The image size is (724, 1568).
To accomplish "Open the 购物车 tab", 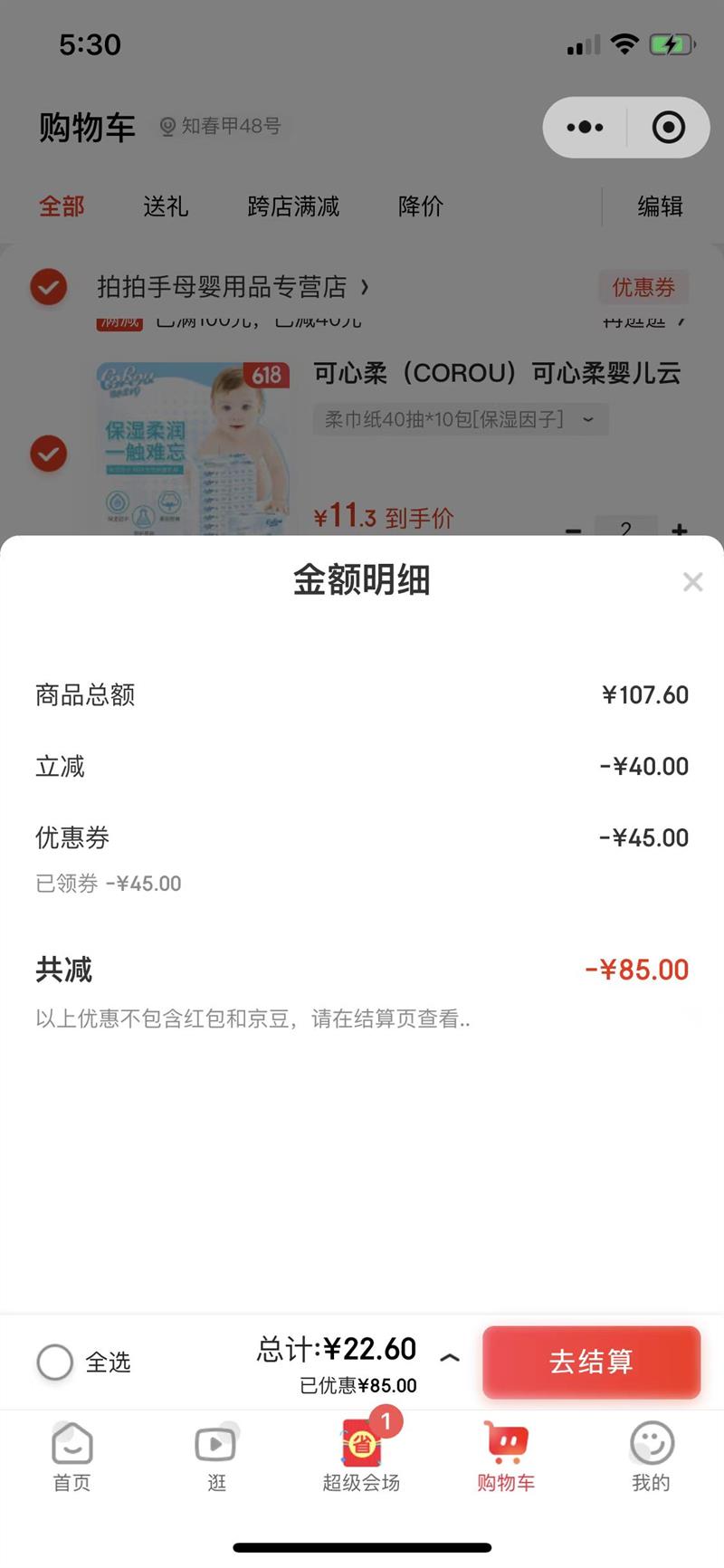I will click(506, 1457).
